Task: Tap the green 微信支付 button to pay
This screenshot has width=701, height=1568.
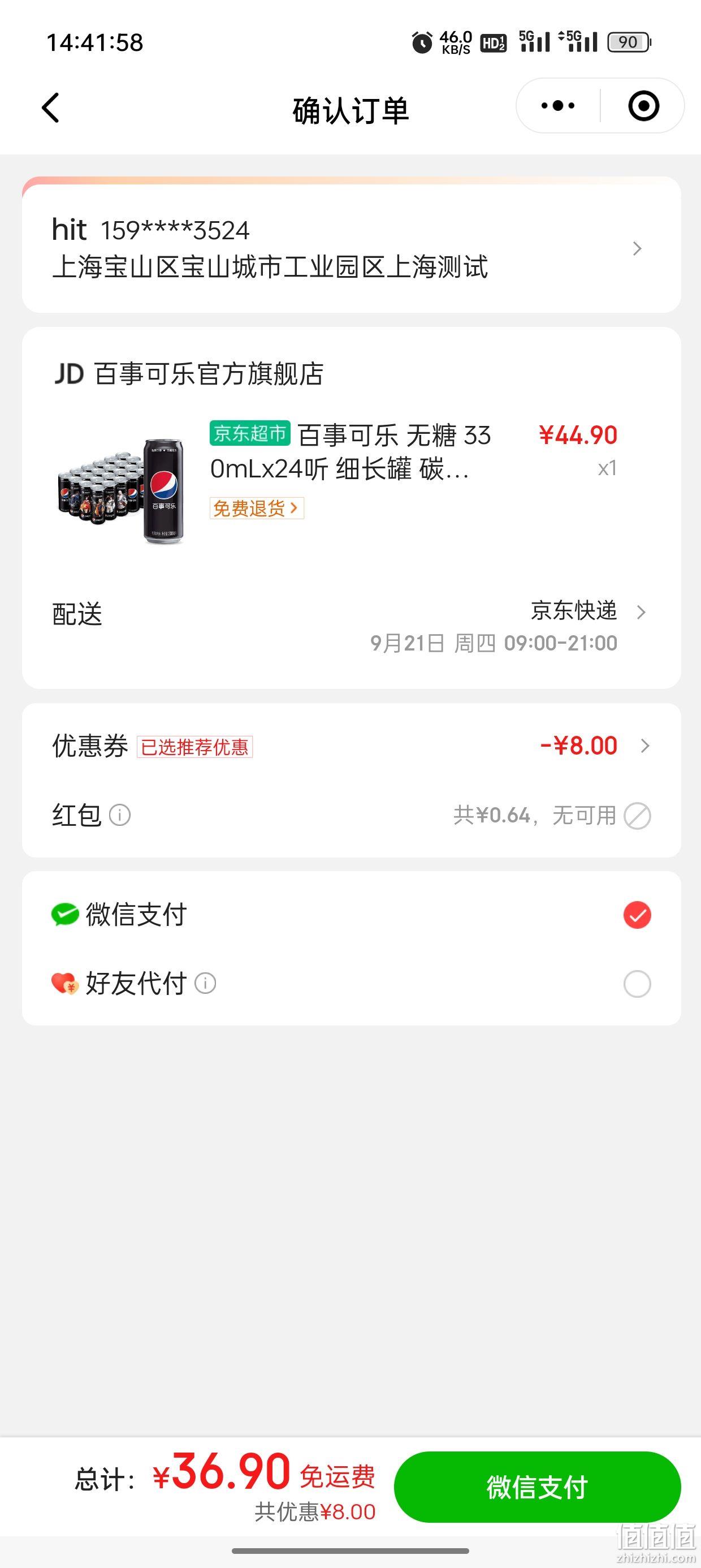Action: 537,1487
